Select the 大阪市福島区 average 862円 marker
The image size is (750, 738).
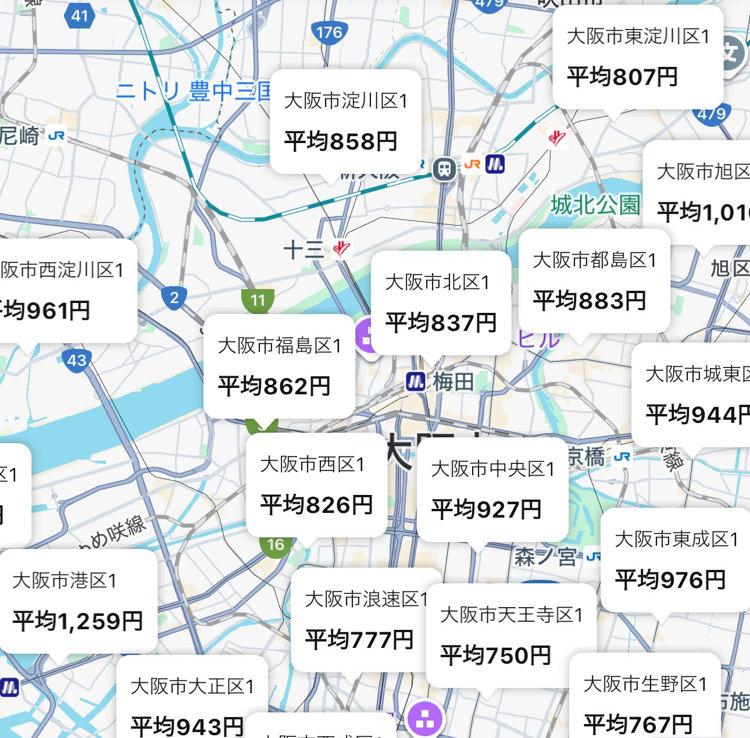click(x=279, y=366)
